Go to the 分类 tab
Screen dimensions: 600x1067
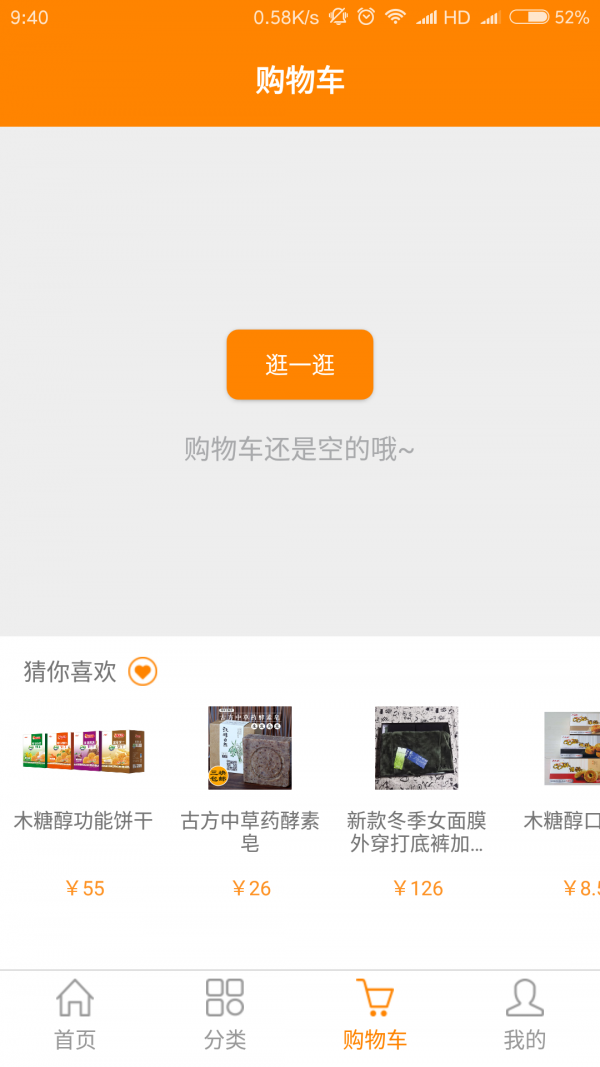(225, 1015)
